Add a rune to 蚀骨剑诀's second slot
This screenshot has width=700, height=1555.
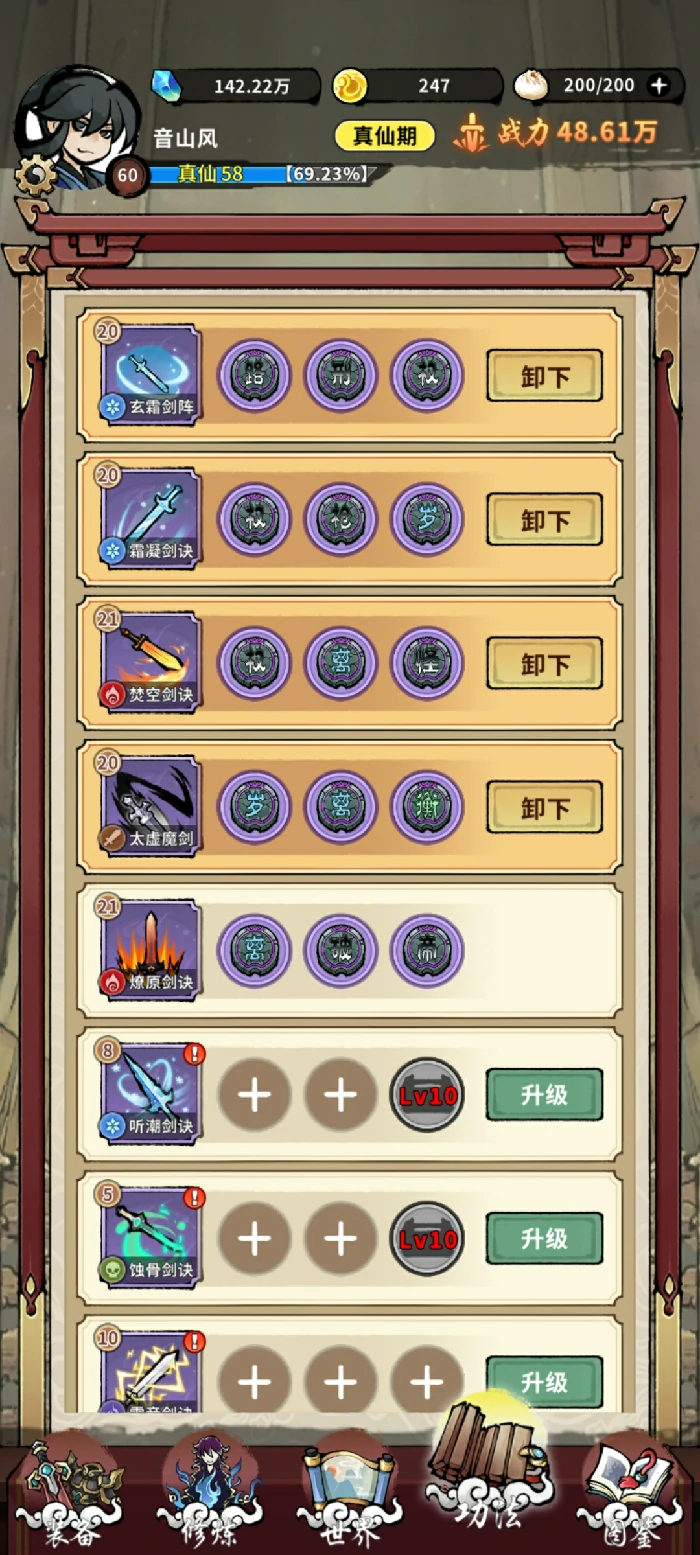coord(341,1239)
